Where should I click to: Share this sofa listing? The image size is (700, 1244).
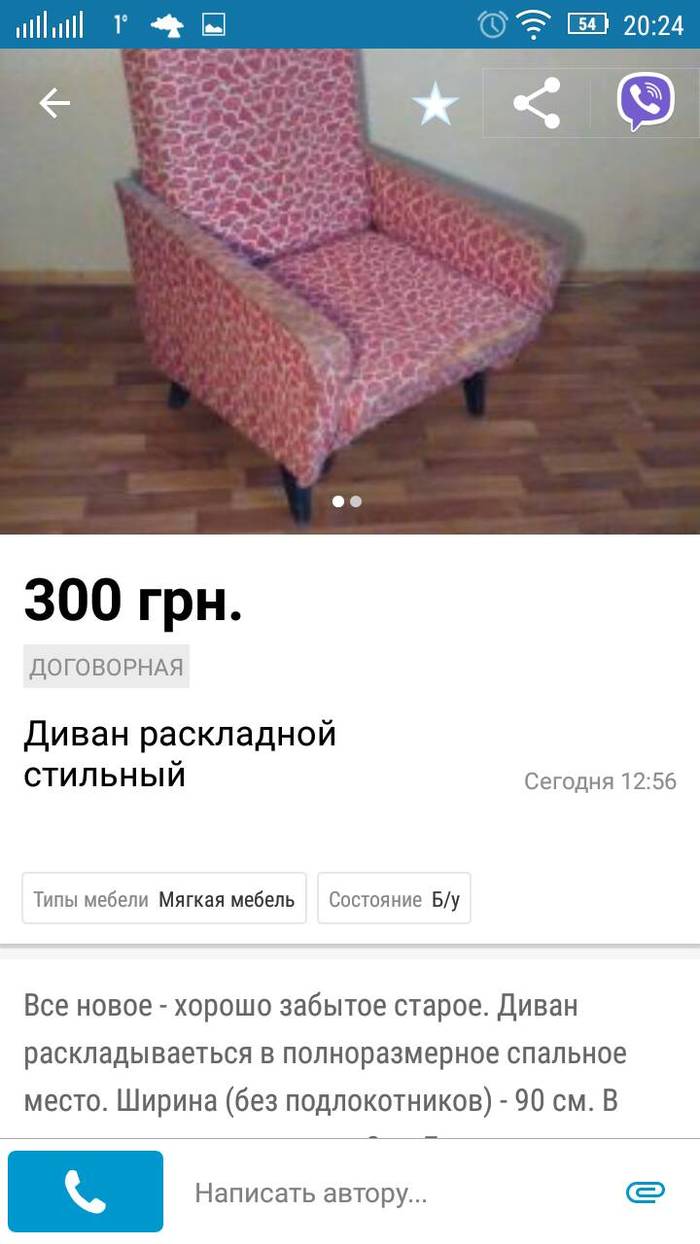[537, 103]
